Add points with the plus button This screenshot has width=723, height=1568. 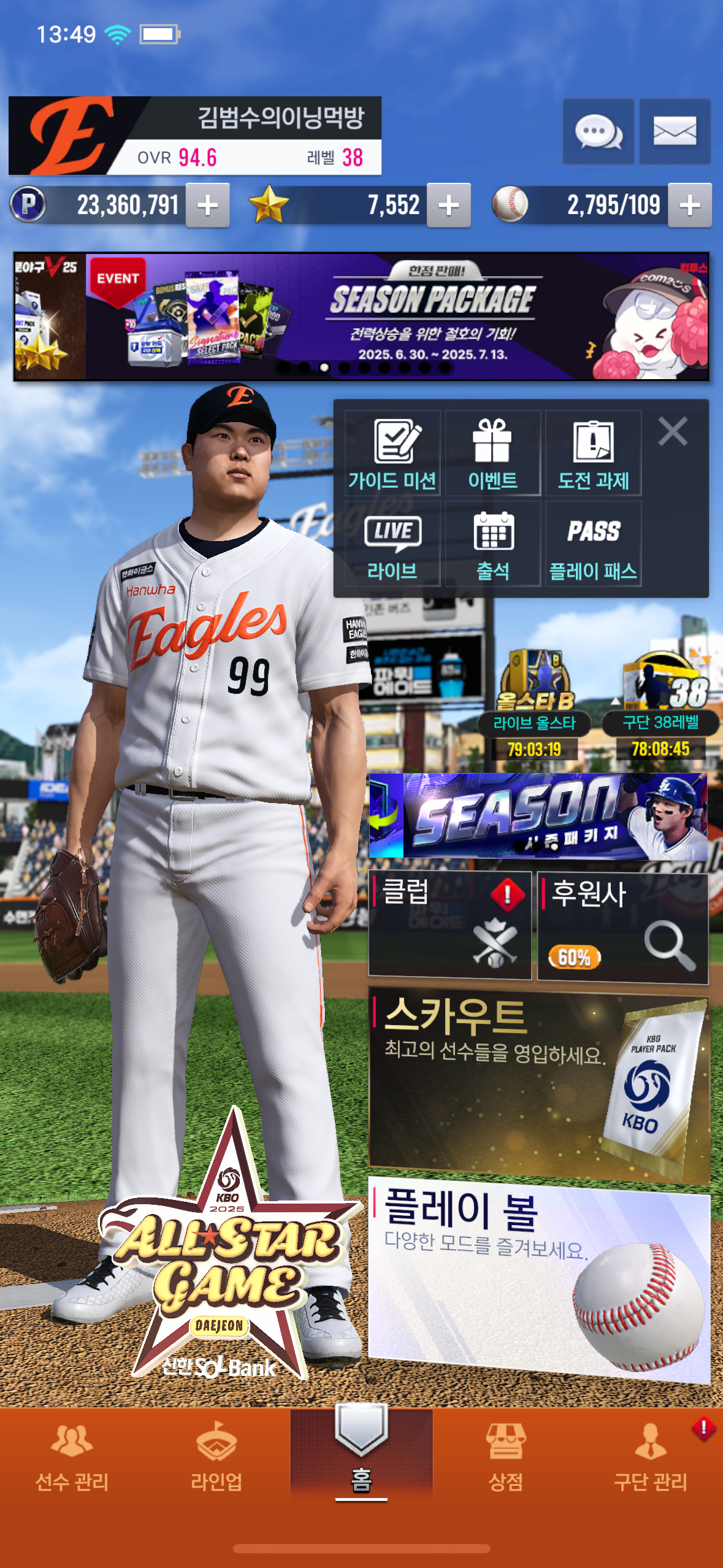point(208,206)
